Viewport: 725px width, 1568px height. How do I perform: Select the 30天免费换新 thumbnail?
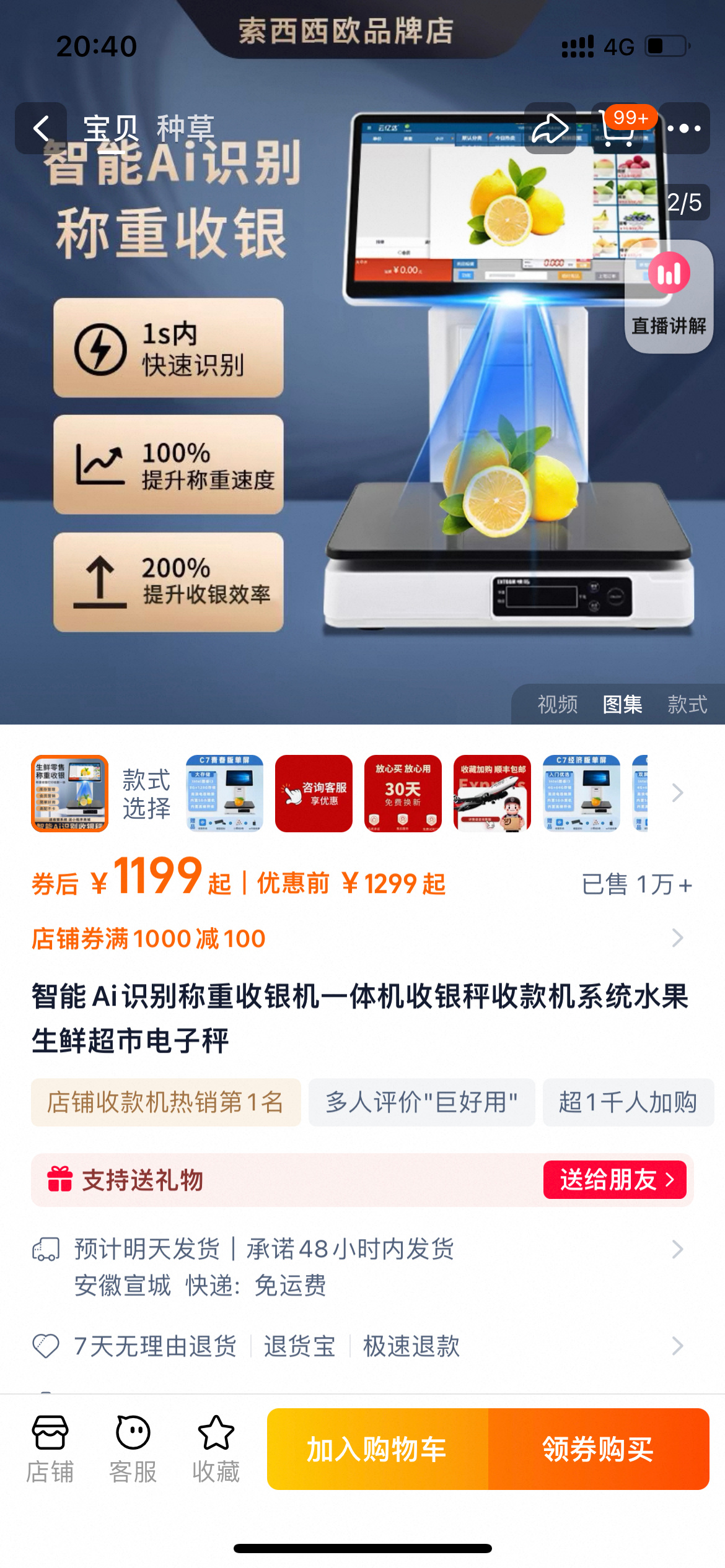pyautogui.click(x=403, y=793)
